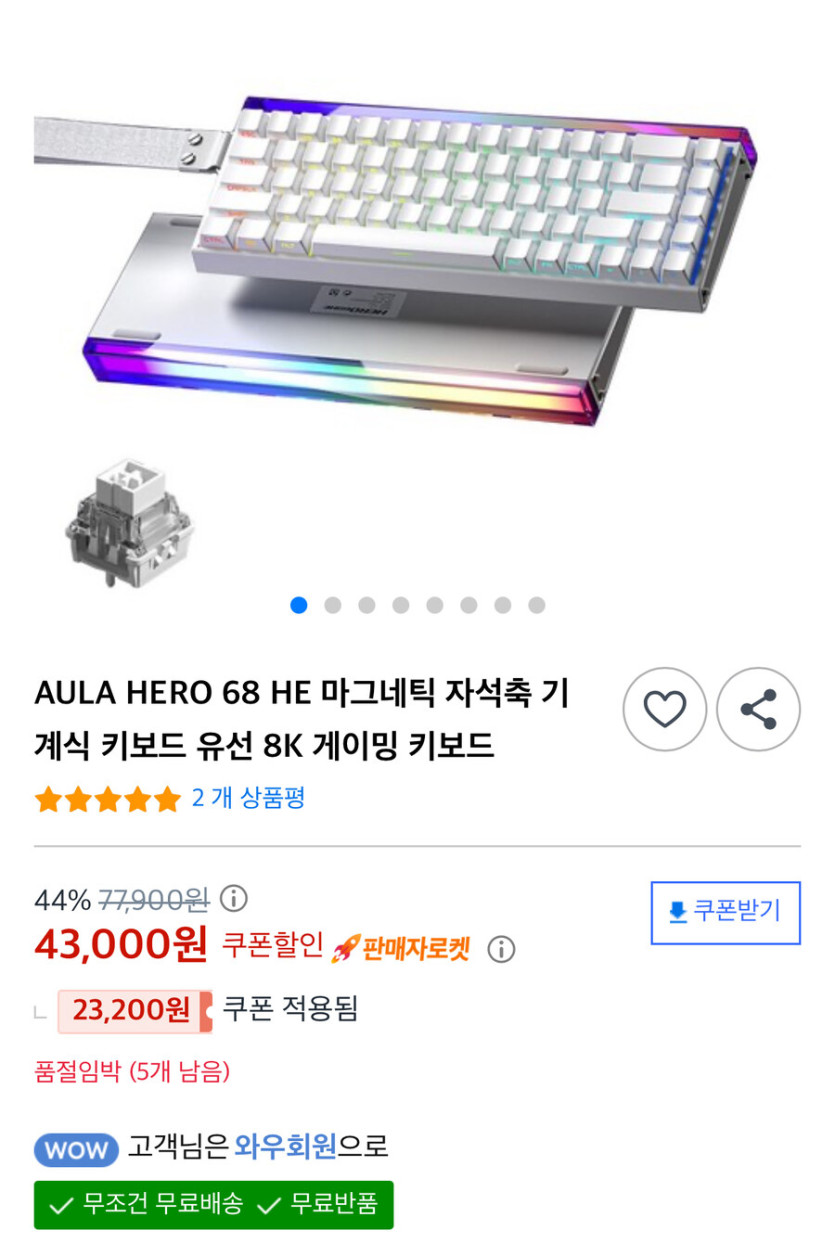This screenshot has width=835, height=1243.
Task: Open the share icon next to the wishlist heart
Action: pyautogui.click(x=758, y=708)
